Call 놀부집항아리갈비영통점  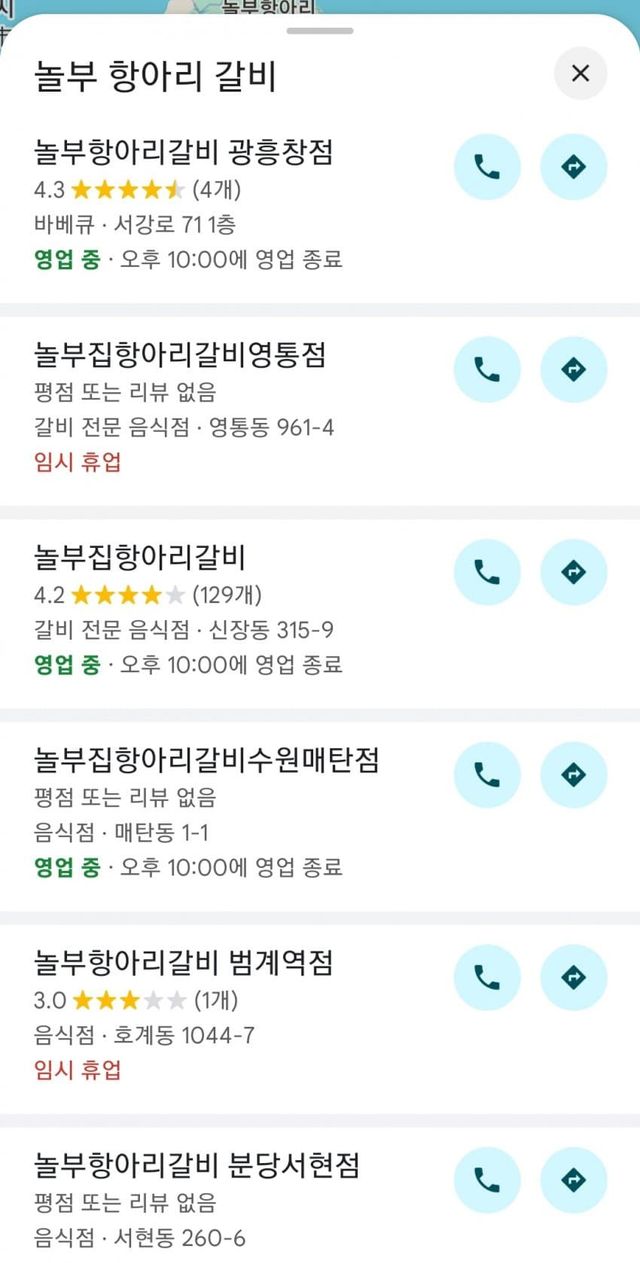pyautogui.click(x=487, y=370)
